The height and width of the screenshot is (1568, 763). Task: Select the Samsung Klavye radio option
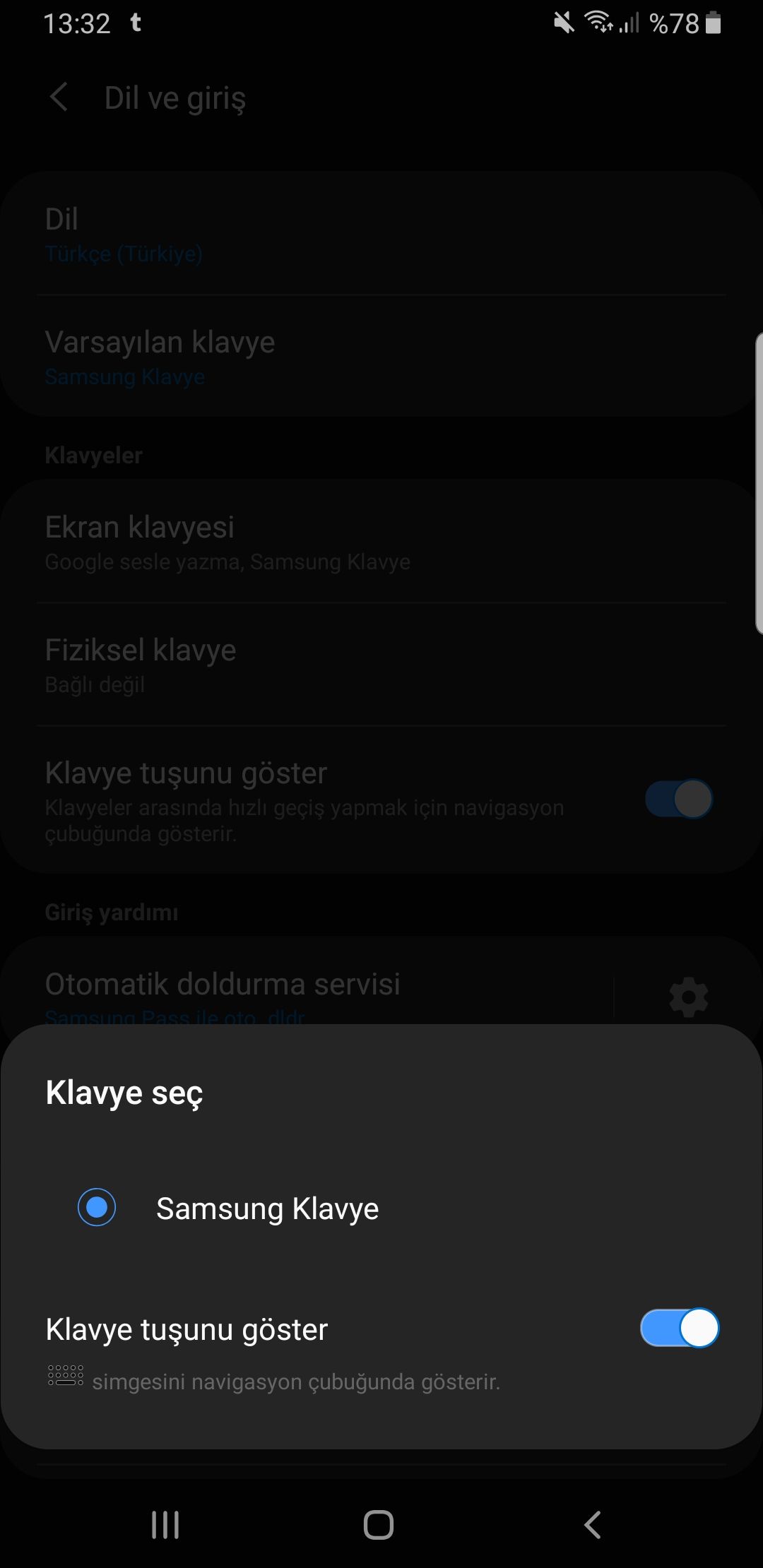tap(97, 1207)
